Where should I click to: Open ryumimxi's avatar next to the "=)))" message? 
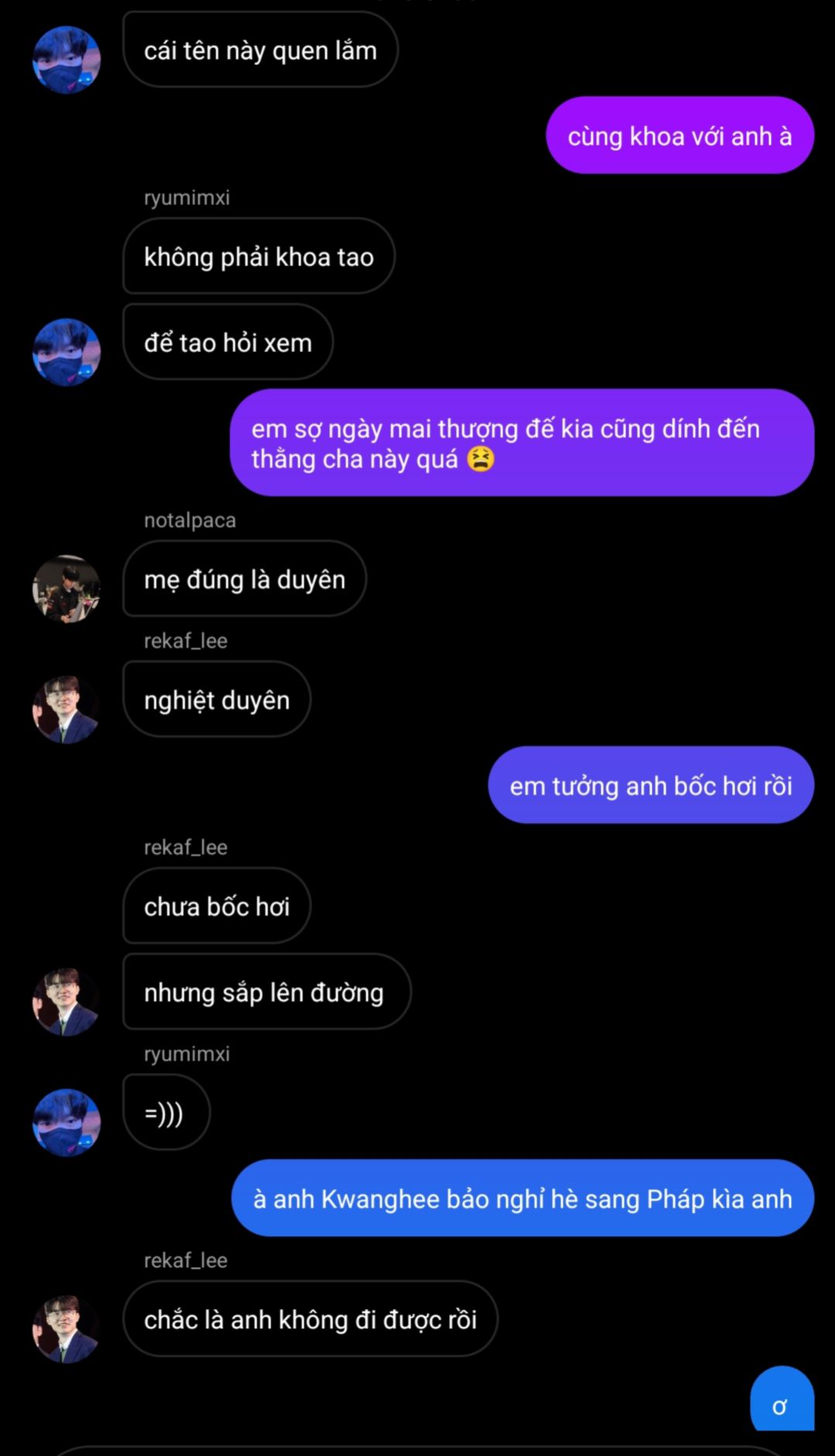click(67, 1123)
